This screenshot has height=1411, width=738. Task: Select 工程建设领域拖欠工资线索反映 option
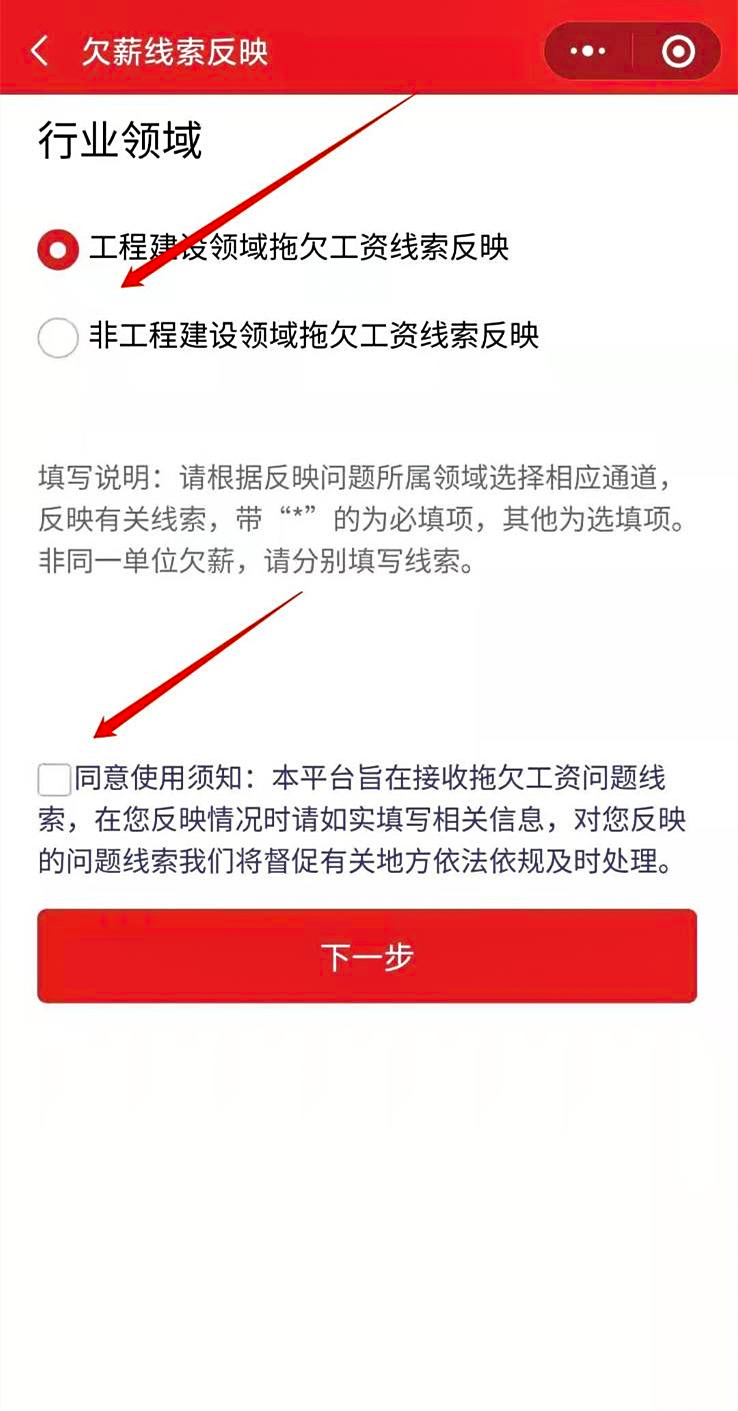coord(58,249)
